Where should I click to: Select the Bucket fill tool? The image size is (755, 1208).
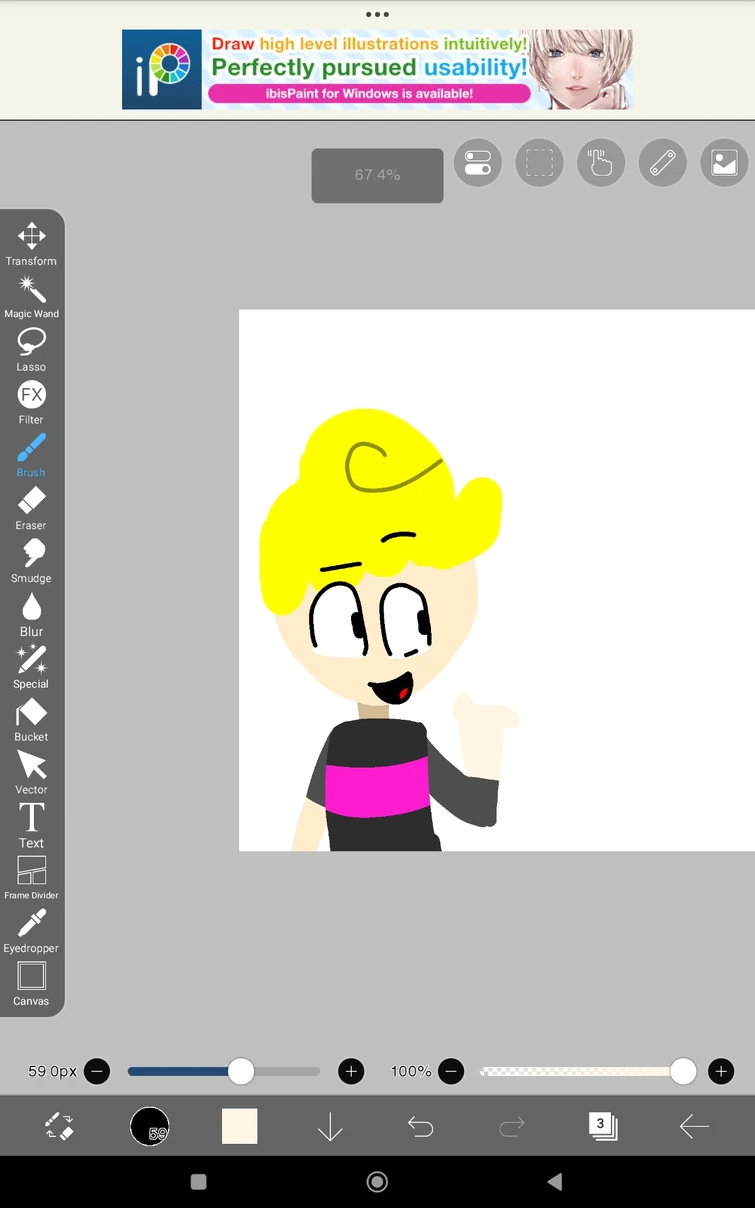click(x=31, y=719)
